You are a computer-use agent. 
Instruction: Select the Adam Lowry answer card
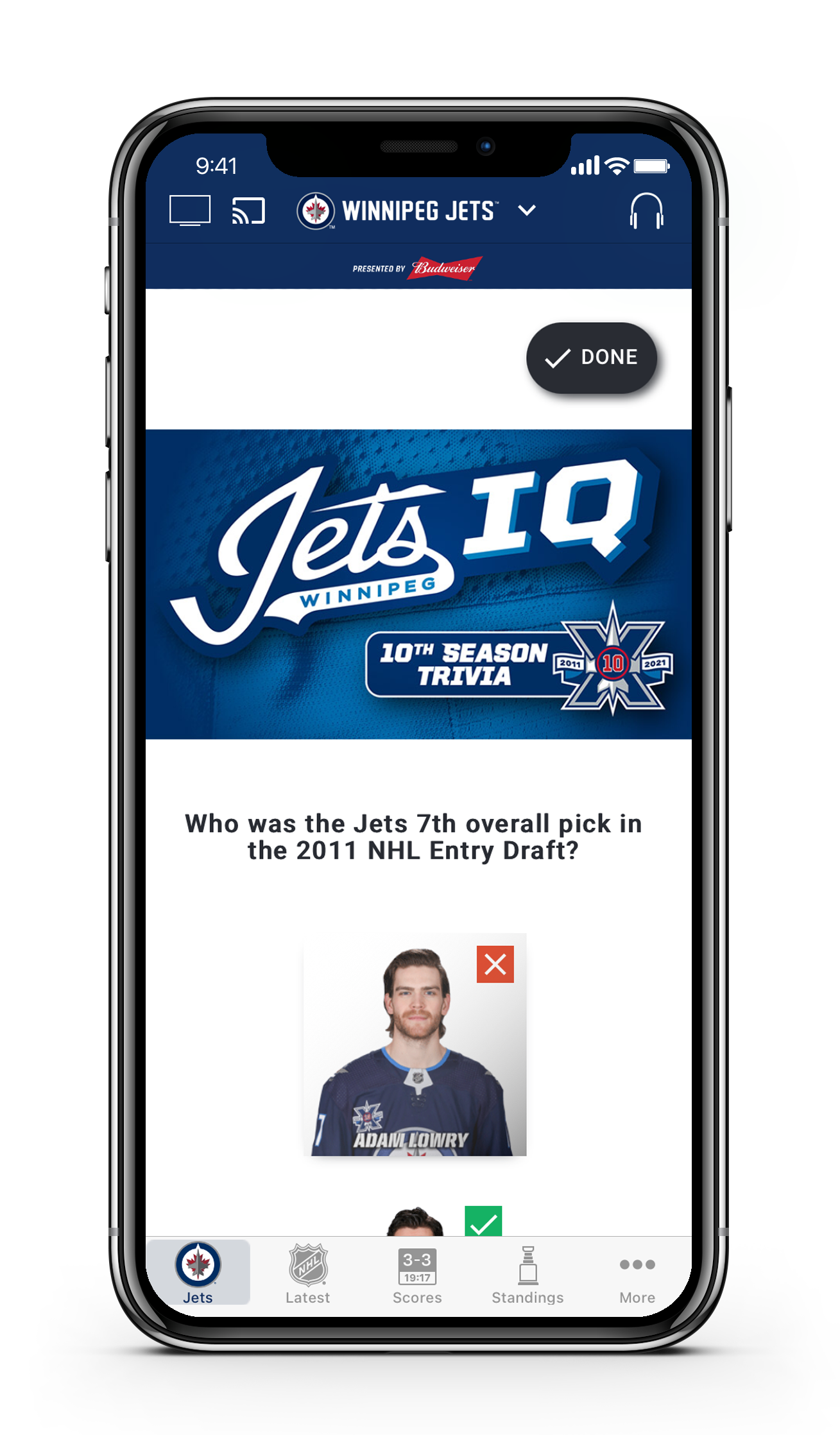(x=415, y=1044)
